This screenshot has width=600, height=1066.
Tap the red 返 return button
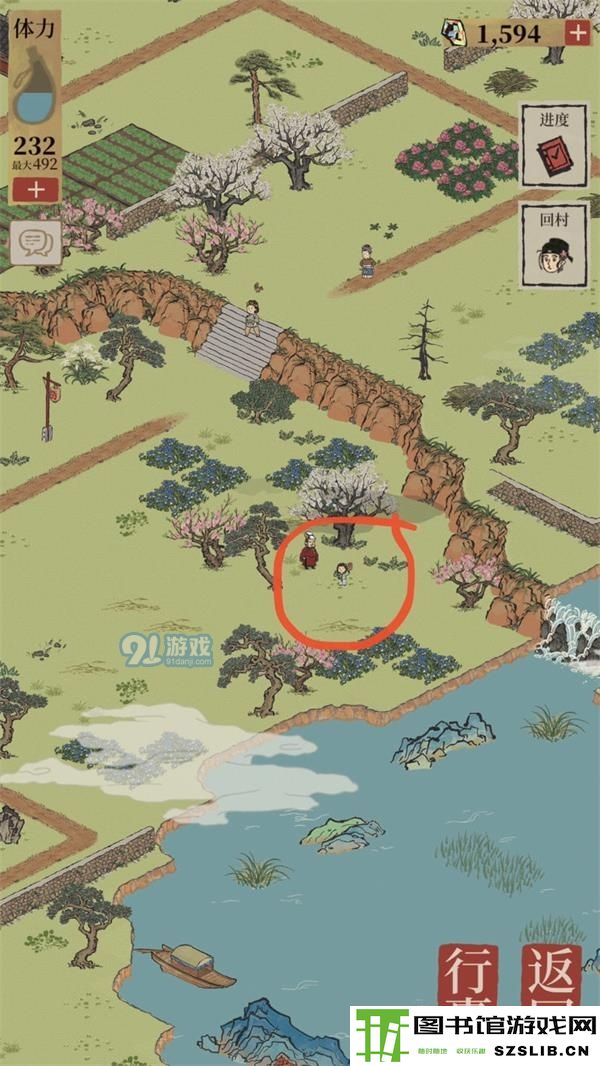pyautogui.click(x=552, y=974)
